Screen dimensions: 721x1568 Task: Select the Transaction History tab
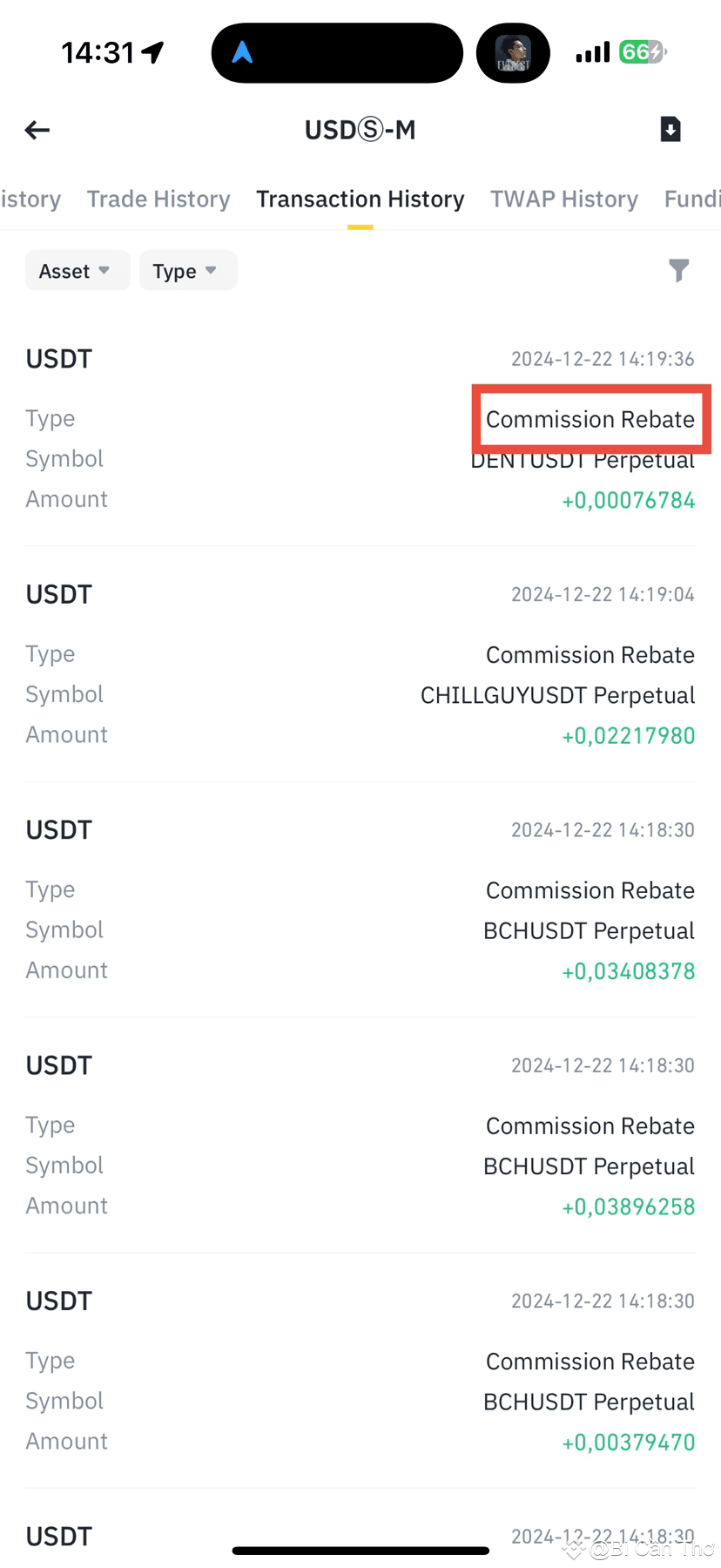360,199
